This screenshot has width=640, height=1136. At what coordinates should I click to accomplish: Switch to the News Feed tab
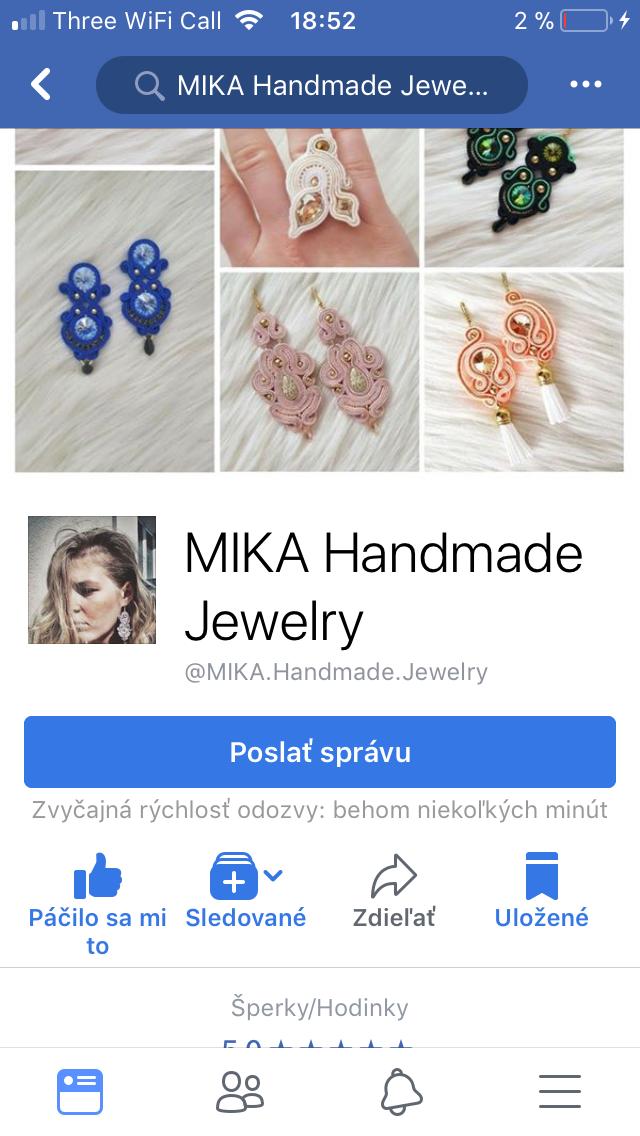[80, 1091]
